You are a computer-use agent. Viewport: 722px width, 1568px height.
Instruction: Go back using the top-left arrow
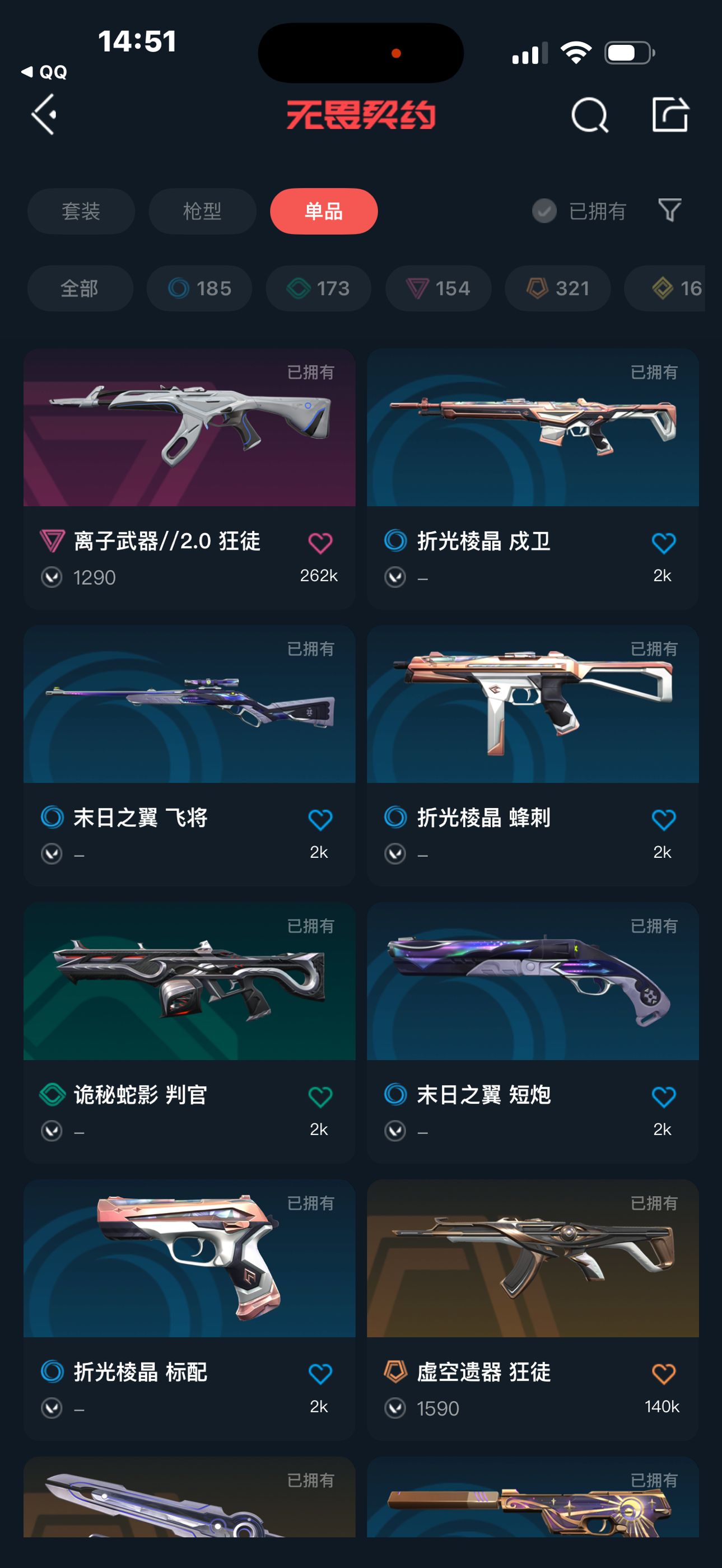(x=44, y=114)
